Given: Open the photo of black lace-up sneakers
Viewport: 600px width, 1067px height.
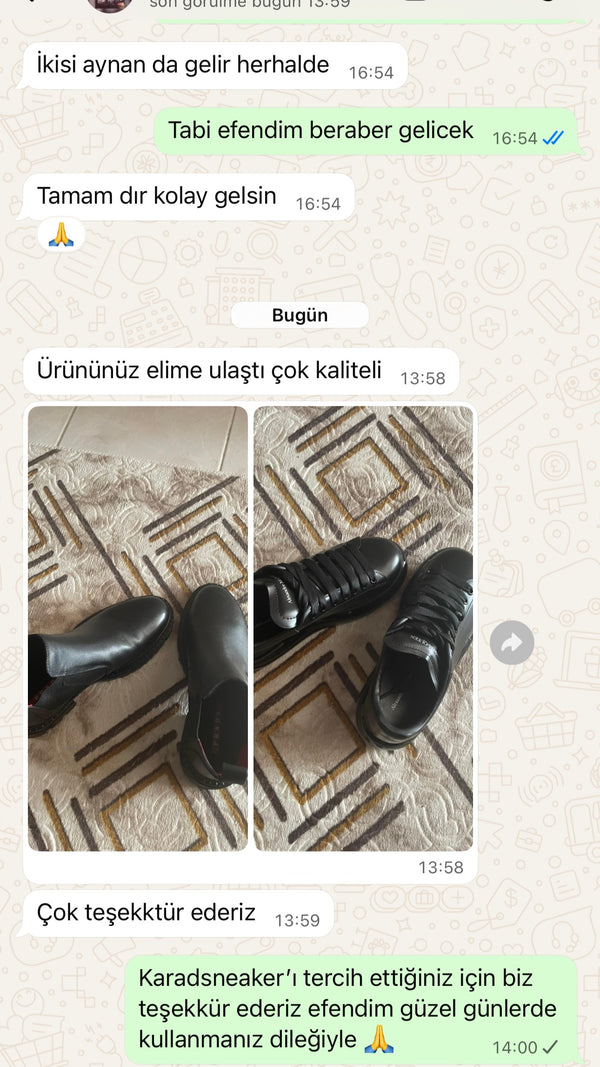Looking at the screenshot, I should tap(363, 628).
